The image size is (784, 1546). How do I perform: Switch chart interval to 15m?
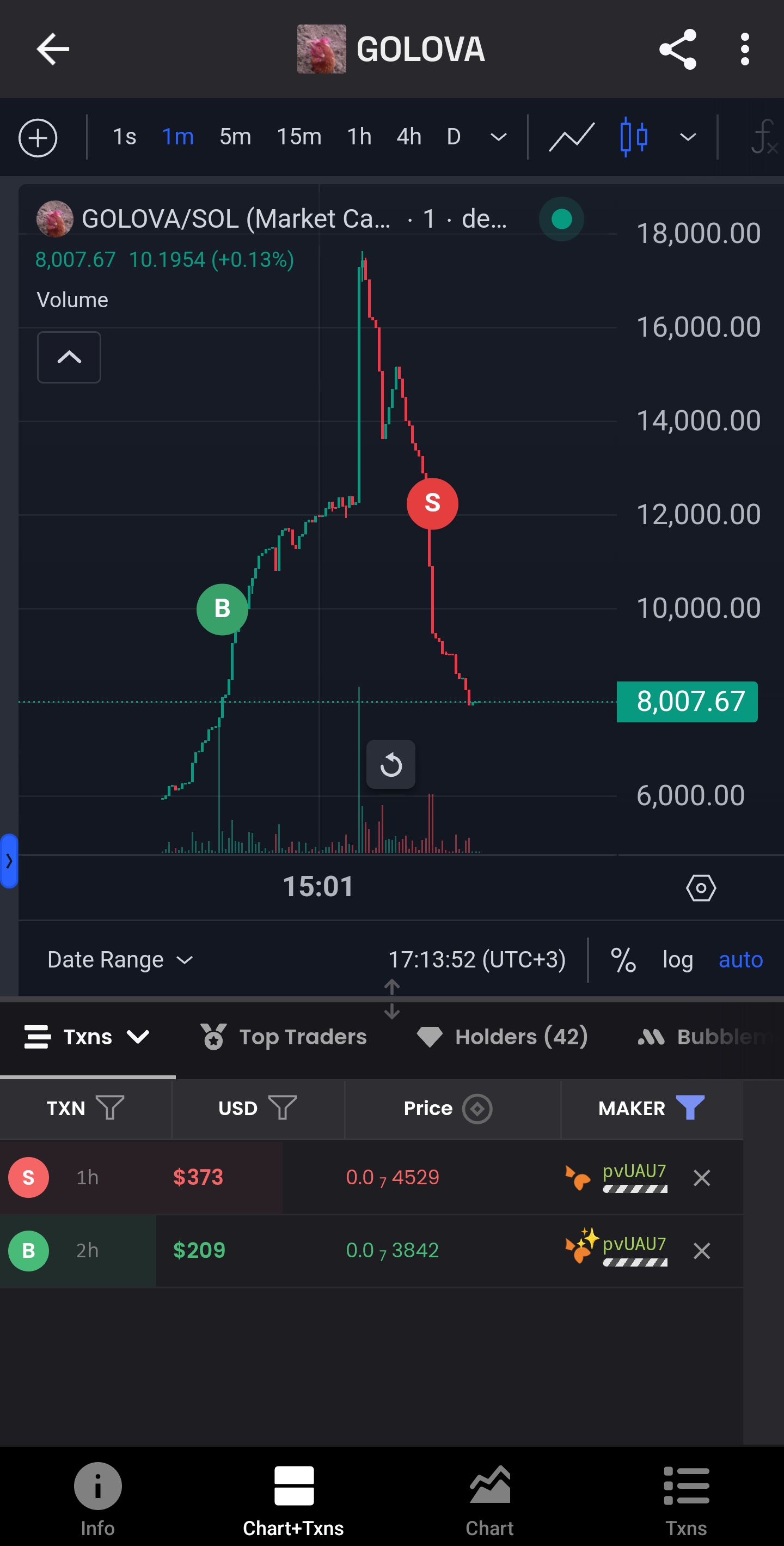(x=299, y=137)
